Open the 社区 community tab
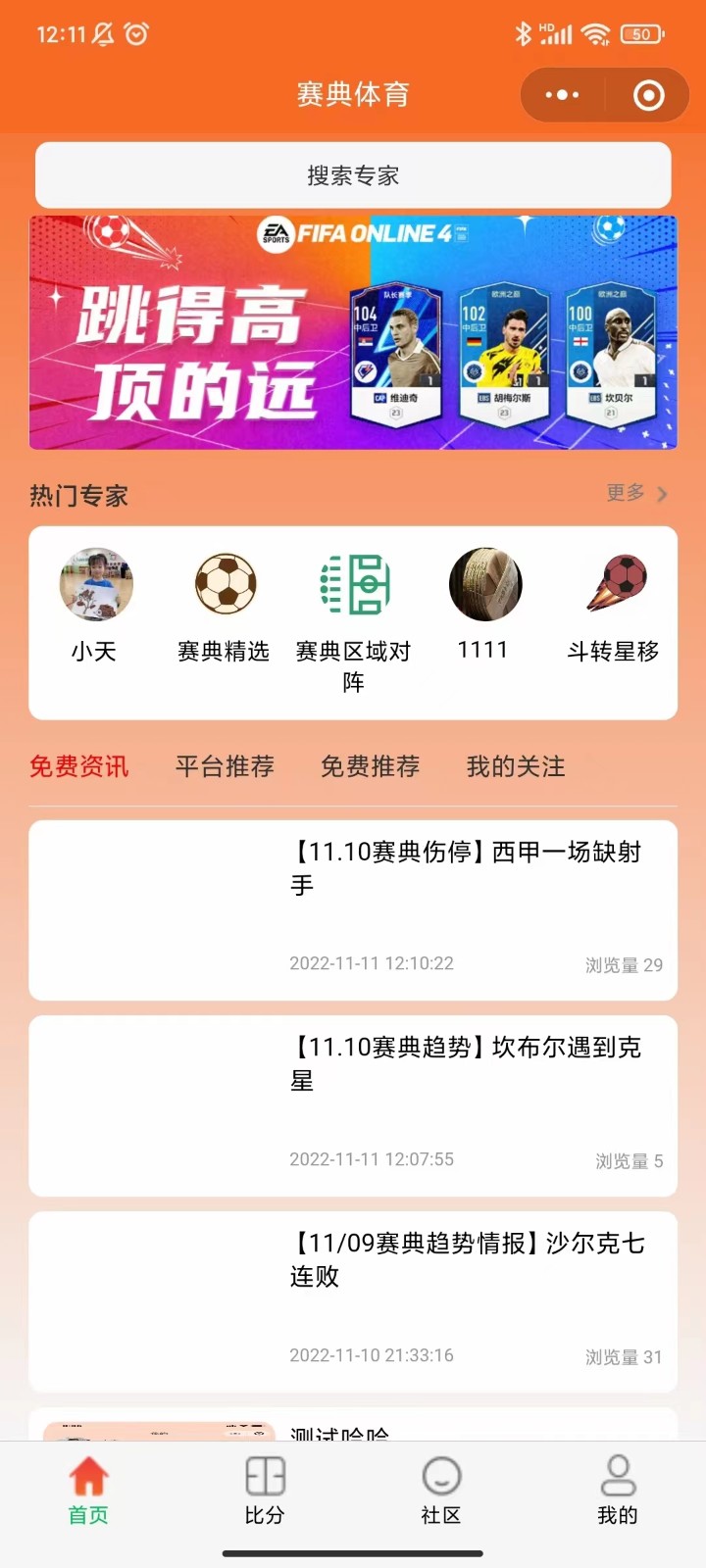 click(441, 1490)
